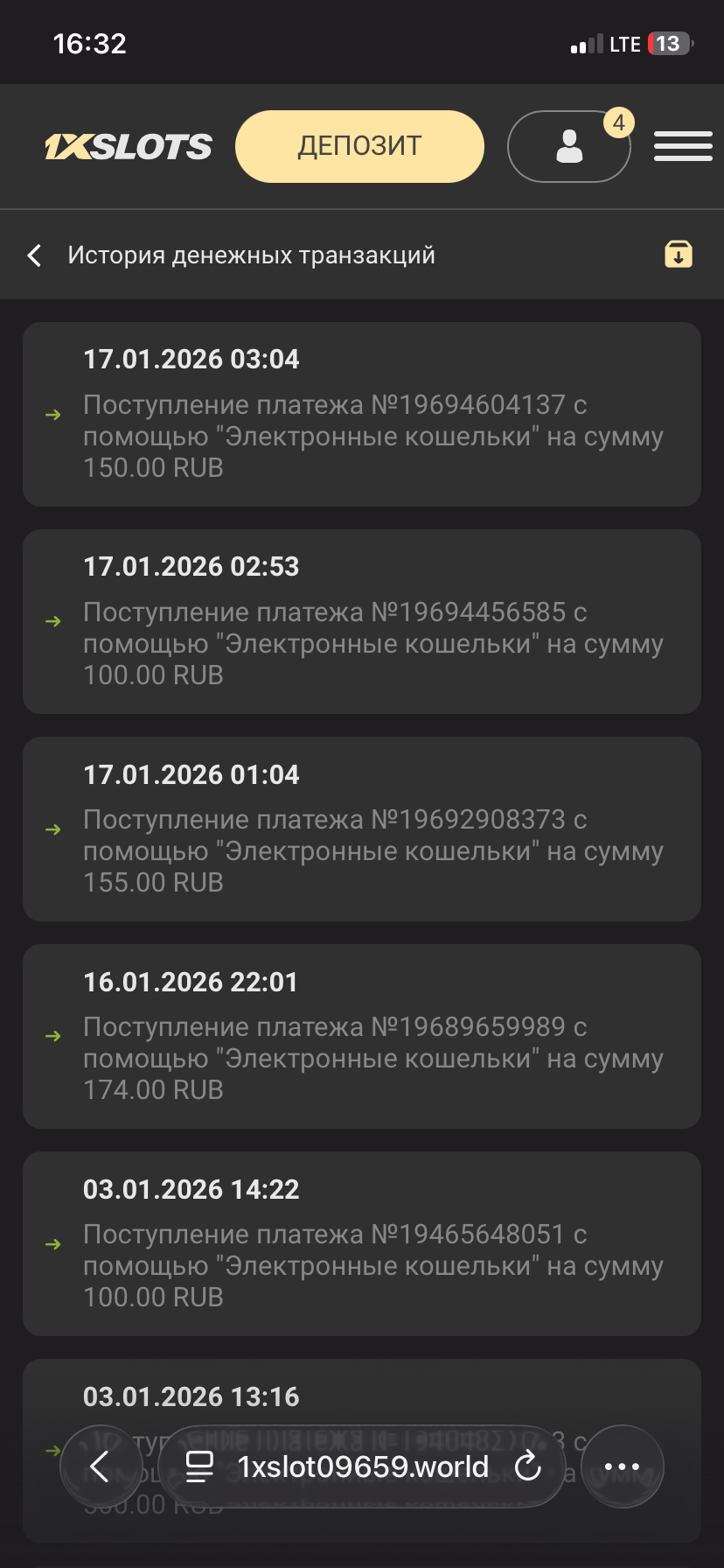The image size is (724, 1568).
Task: Reload the 1xslot09659.world page
Action: 528,1466
